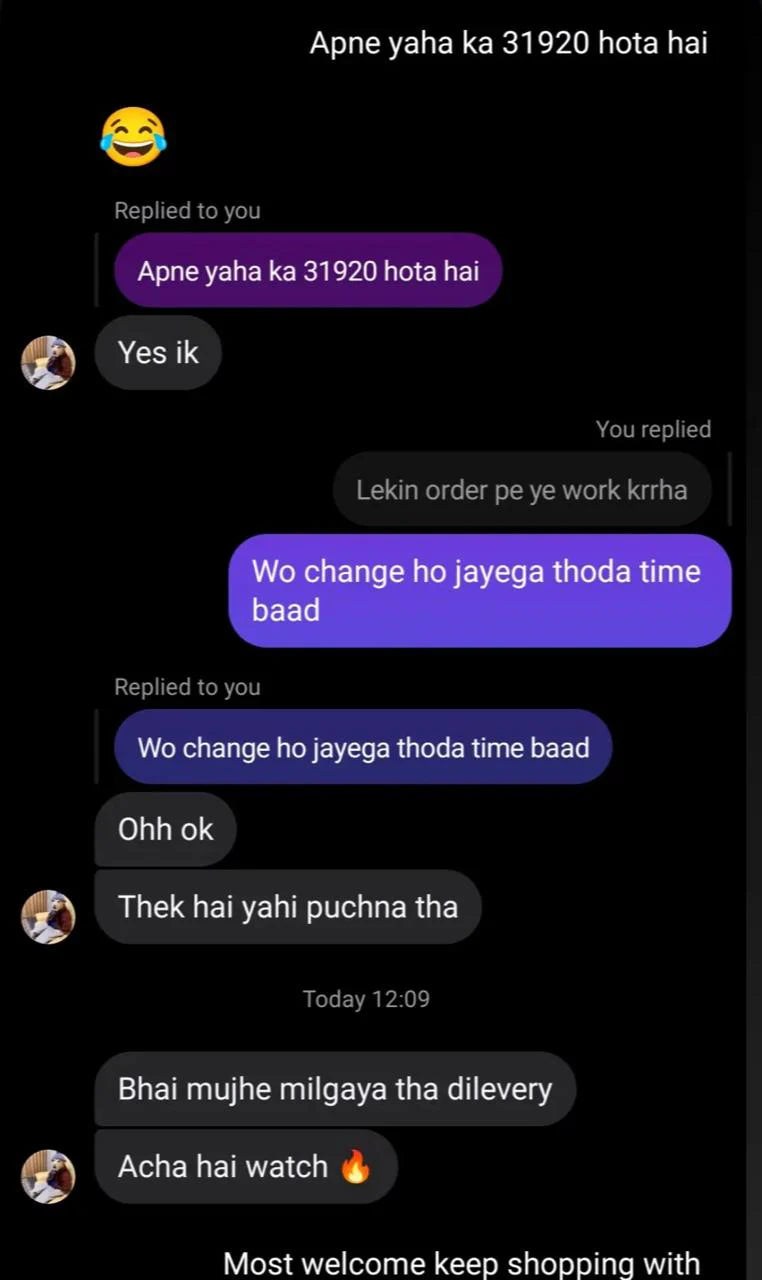This screenshot has height=1280, width=762.
Task: Open sender's profile picture beside "Yes ik"
Action: pyautogui.click(x=48, y=362)
